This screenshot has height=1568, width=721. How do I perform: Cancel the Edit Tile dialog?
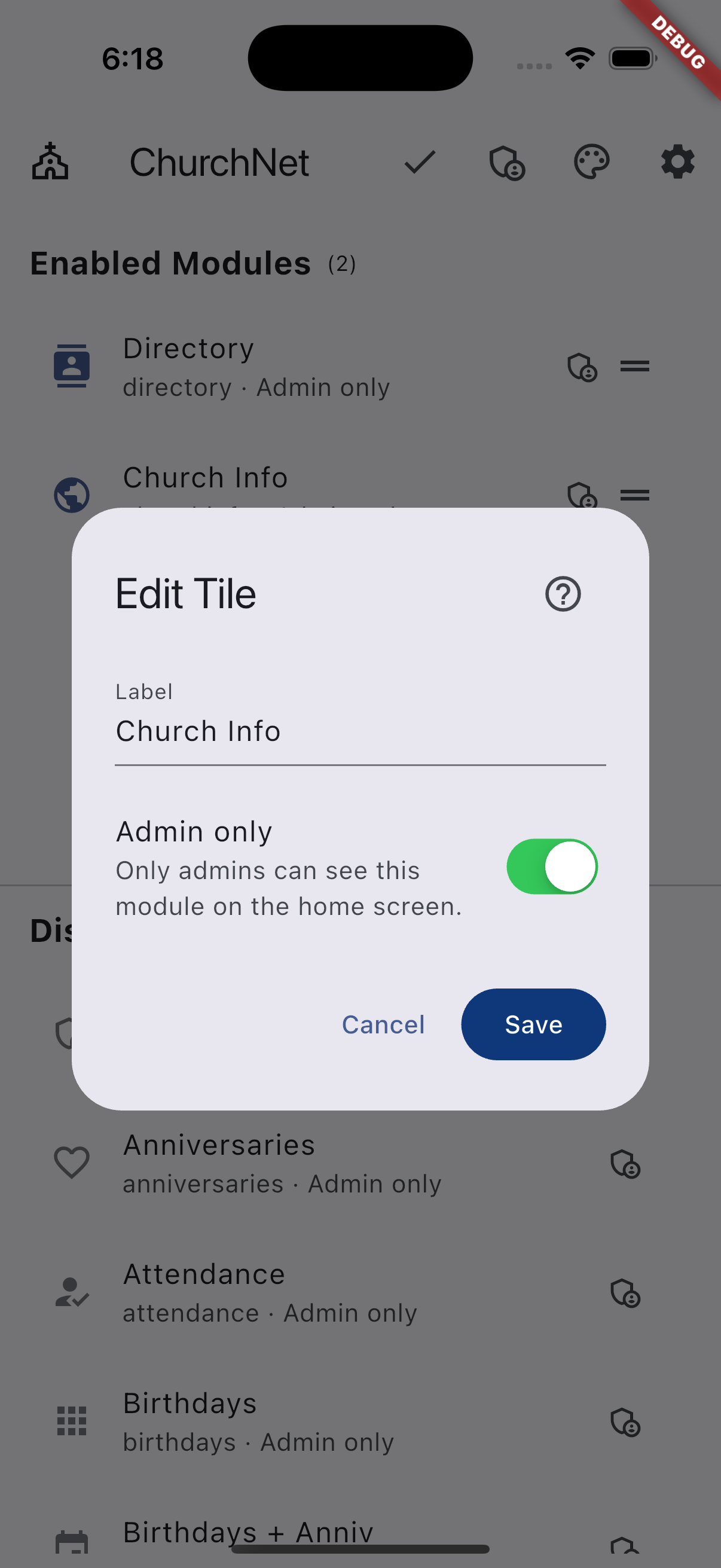[x=383, y=1024]
